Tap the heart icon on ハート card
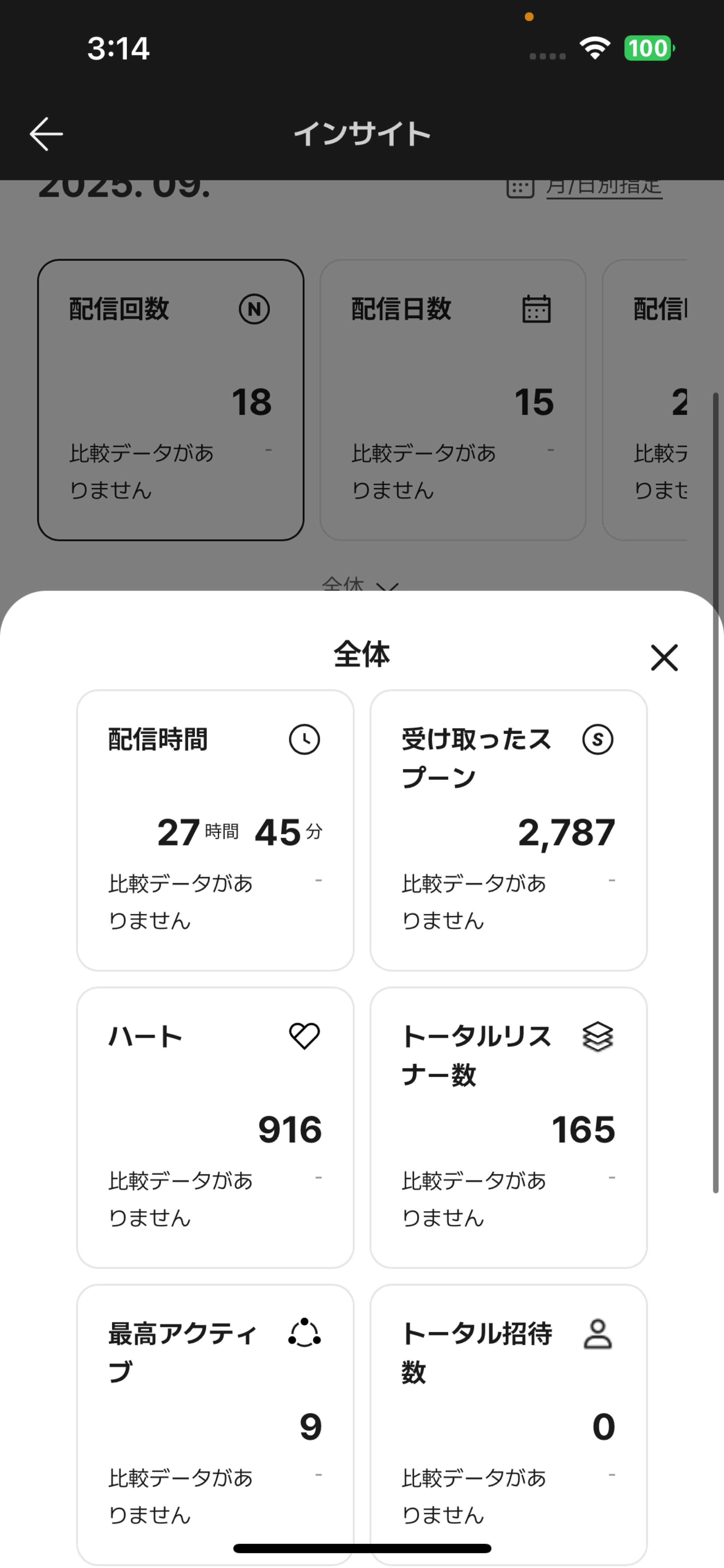 point(304,1036)
